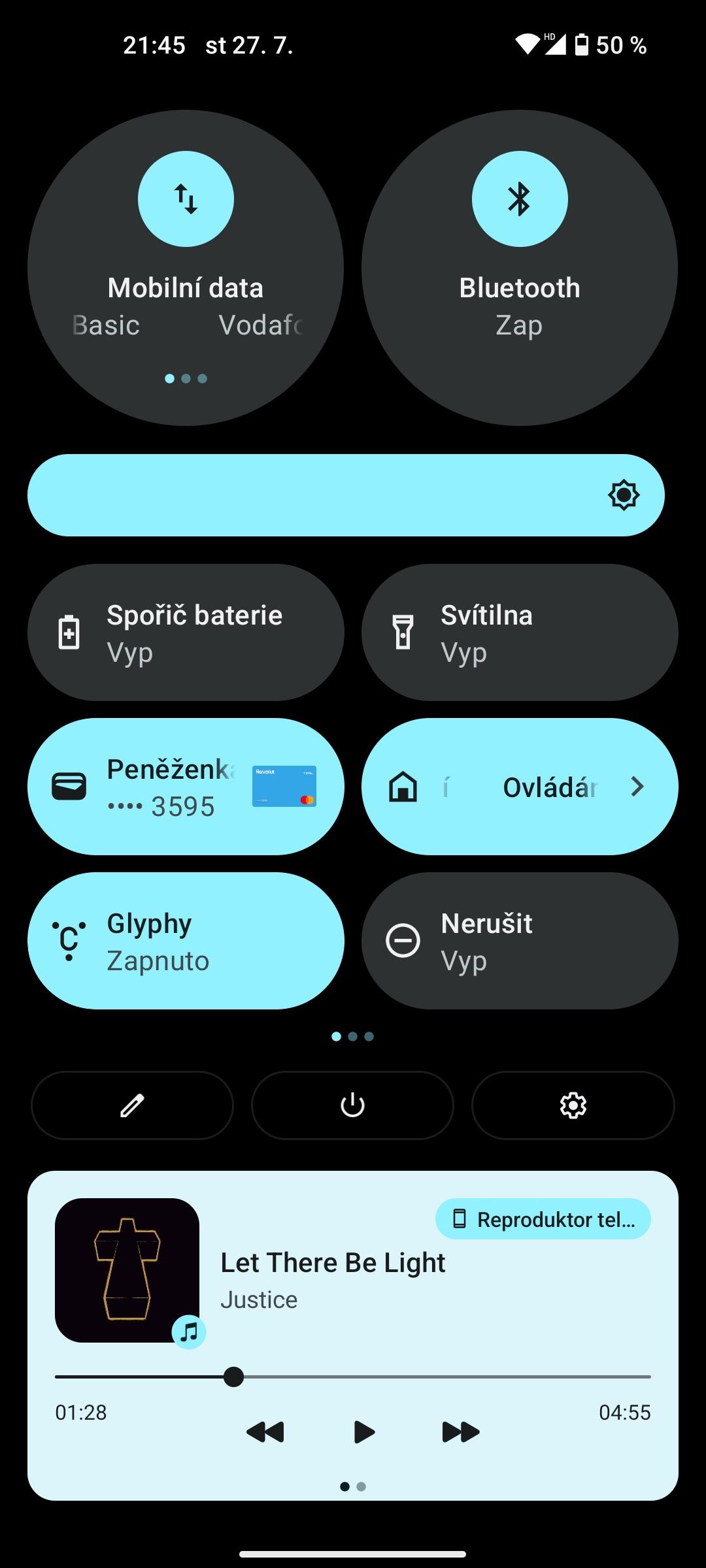Toggle the Mobilní data tile
This screenshot has width=706, height=1568.
[186, 268]
